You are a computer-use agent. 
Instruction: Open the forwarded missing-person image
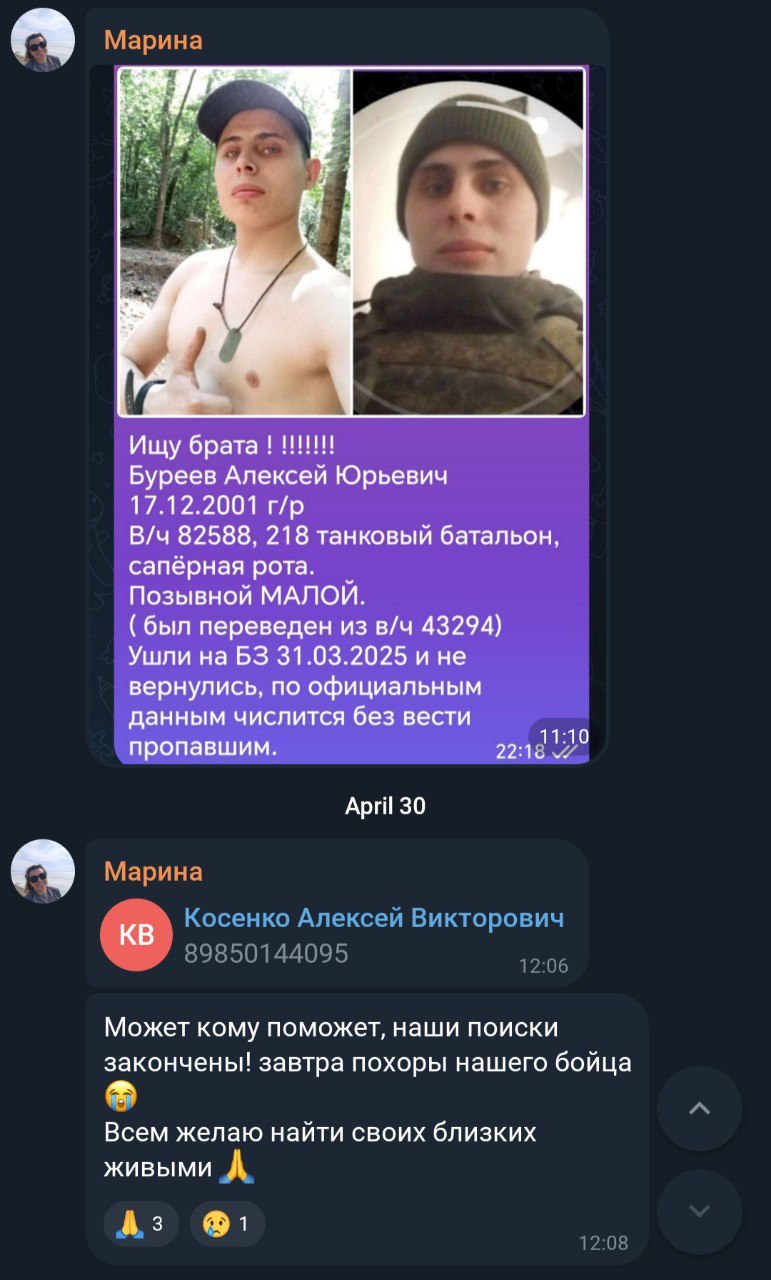click(351, 241)
